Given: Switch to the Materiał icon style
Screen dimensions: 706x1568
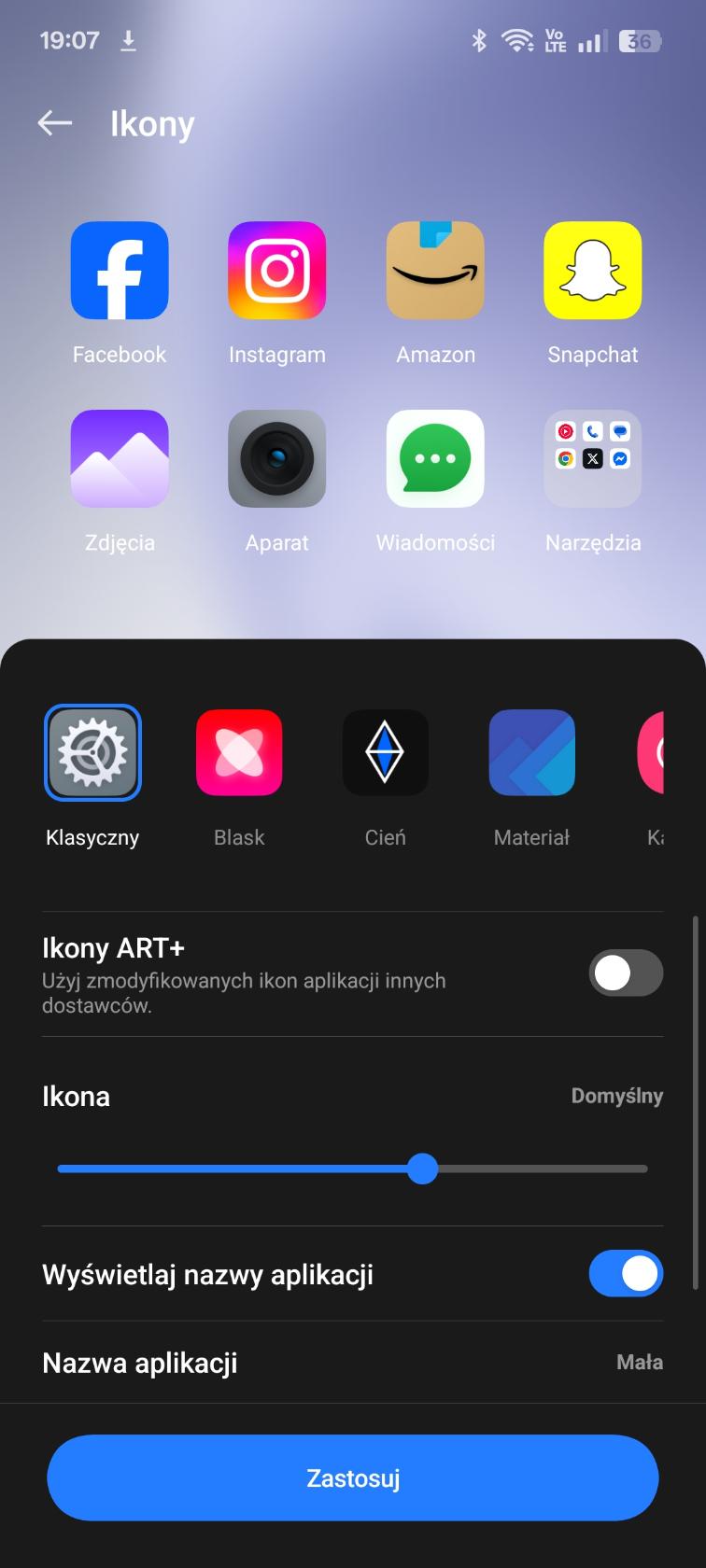Looking at the screenshot, I should pos(531,753).
